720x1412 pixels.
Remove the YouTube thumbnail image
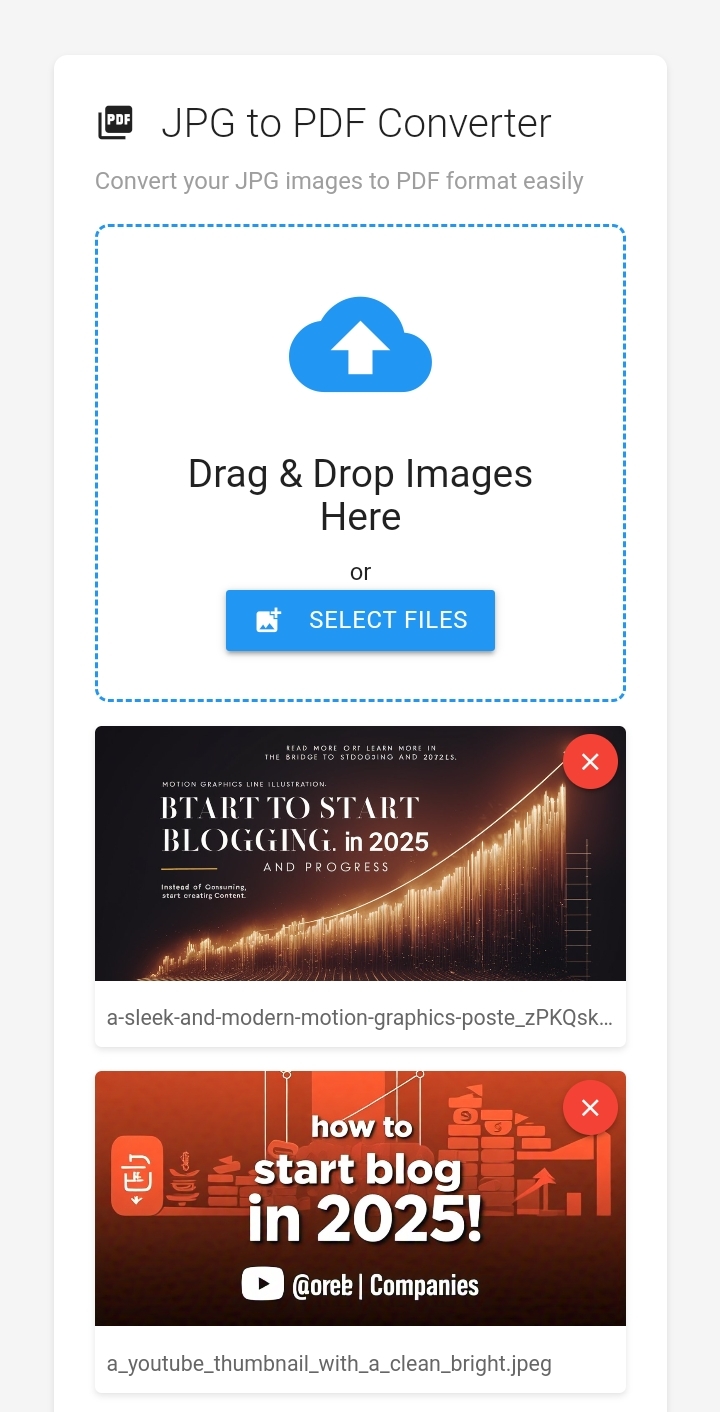point(590,1107)
